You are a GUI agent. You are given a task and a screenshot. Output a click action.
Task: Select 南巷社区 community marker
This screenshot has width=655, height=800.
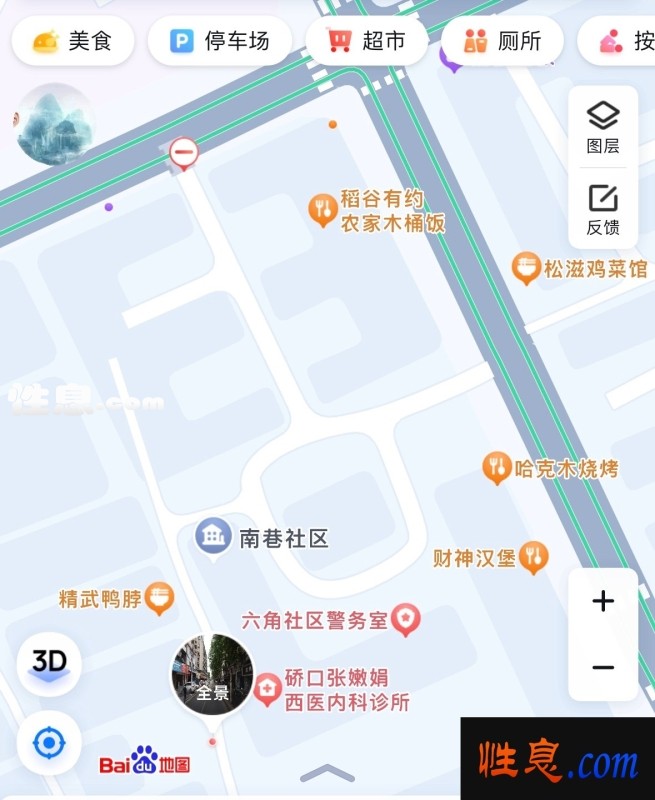pyautogui.click(x=213, y=538)
